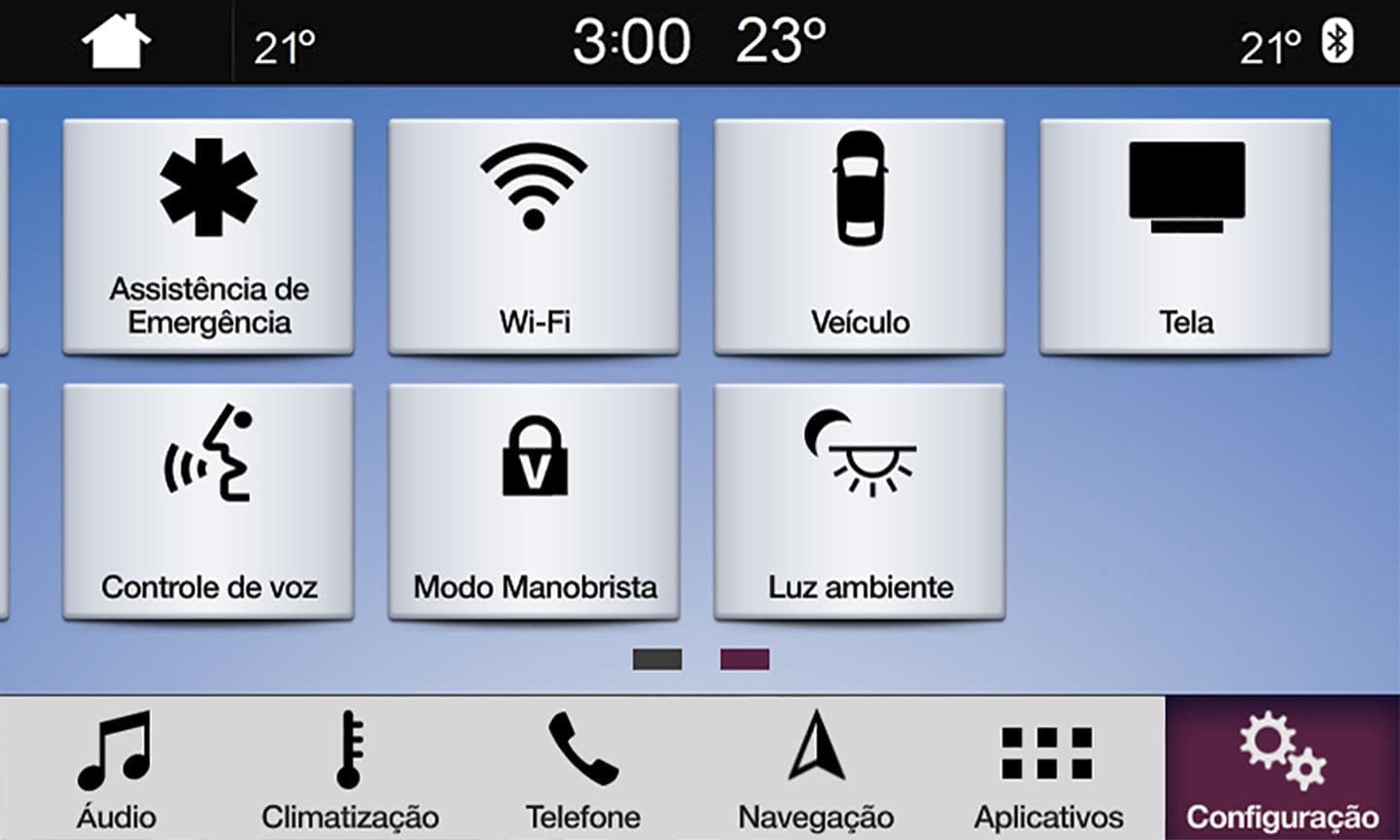The image size is (1400, 840).
Task: Select the Configuração tab
Action: tap(1282, 770)
